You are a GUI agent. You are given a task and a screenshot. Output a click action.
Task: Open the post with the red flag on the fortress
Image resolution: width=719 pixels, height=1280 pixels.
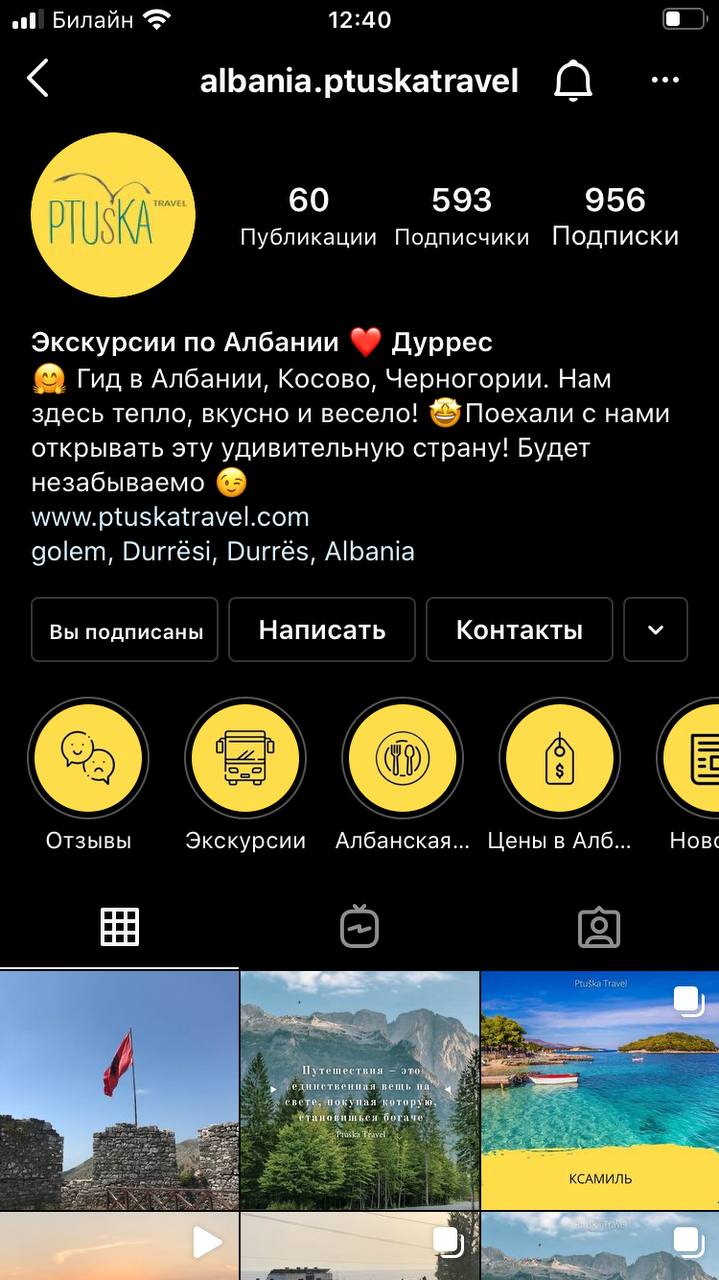click(119, 1090)
